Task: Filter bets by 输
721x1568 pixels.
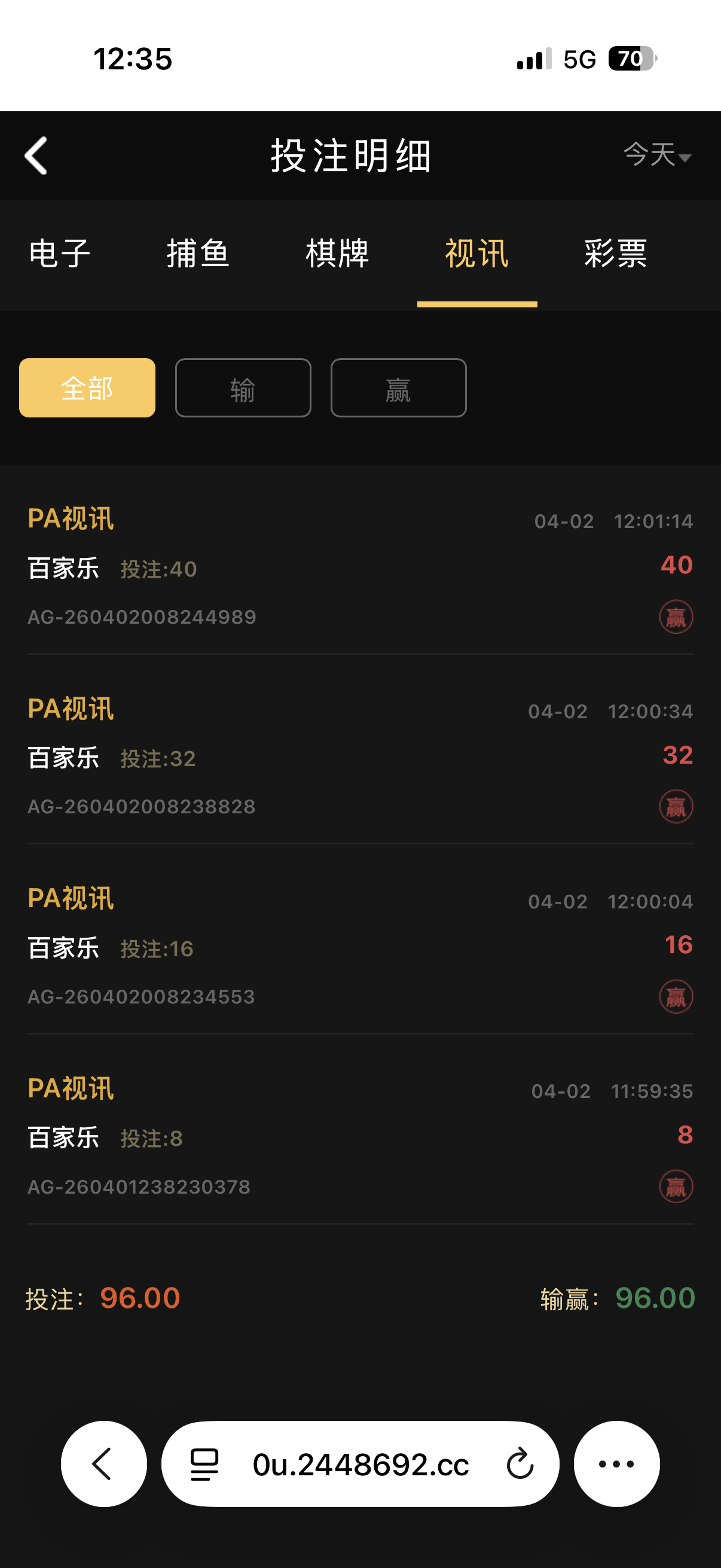Action: tap(243, 388)
